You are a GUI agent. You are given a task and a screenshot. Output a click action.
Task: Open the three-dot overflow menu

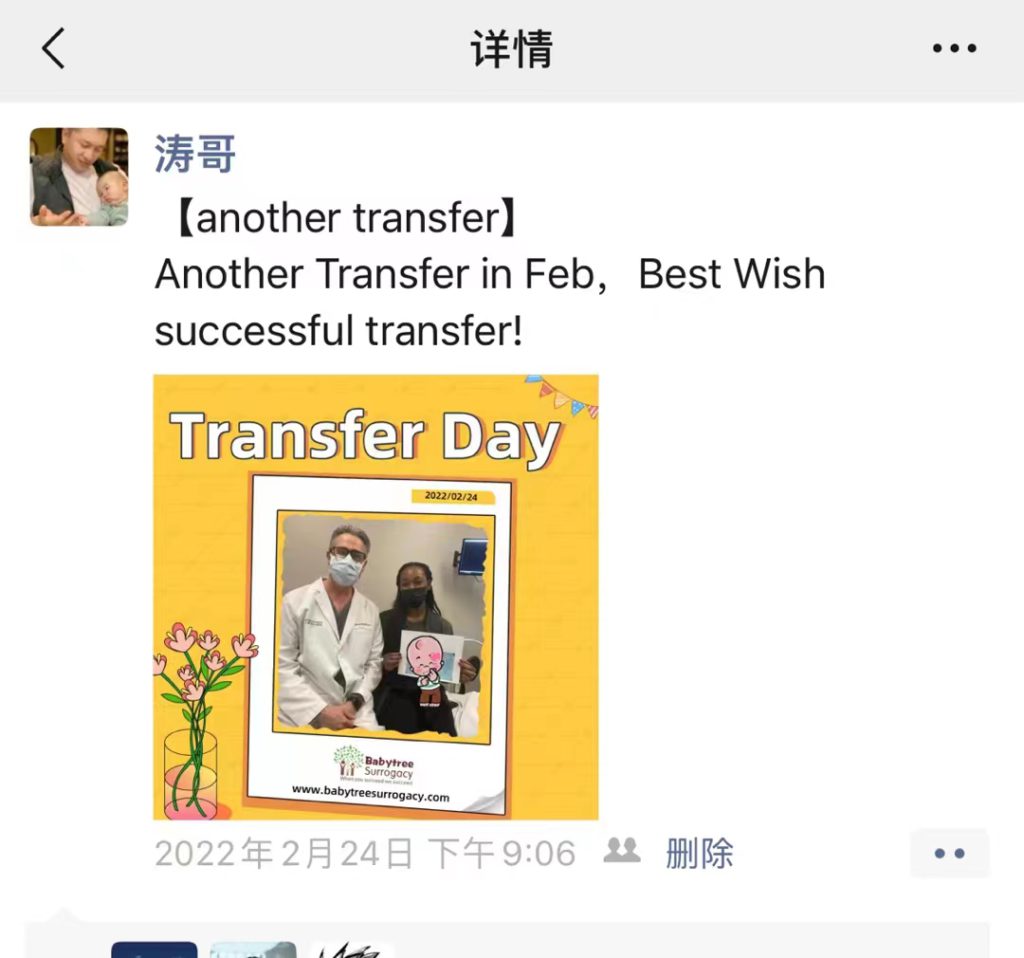953,48
